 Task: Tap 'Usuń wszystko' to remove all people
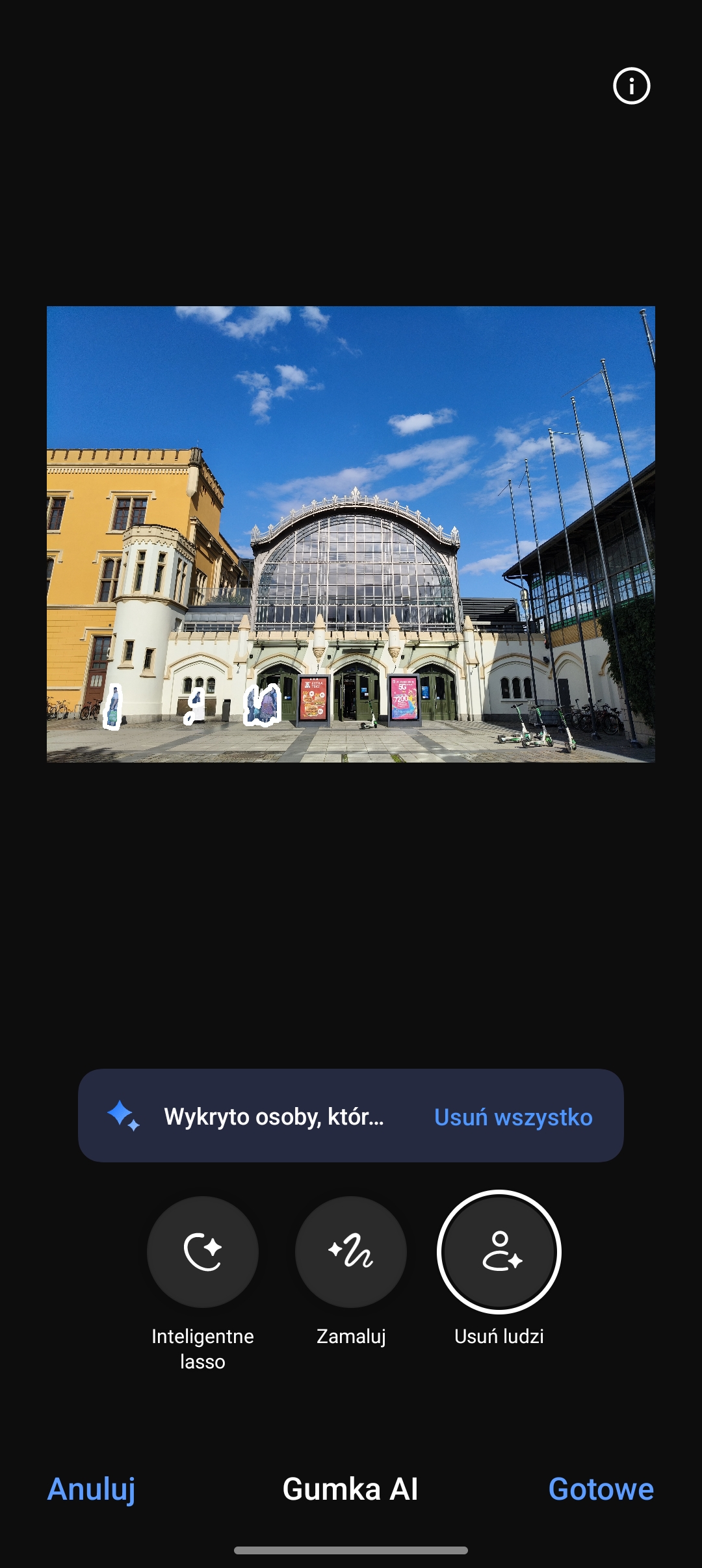pos(513,1117)
